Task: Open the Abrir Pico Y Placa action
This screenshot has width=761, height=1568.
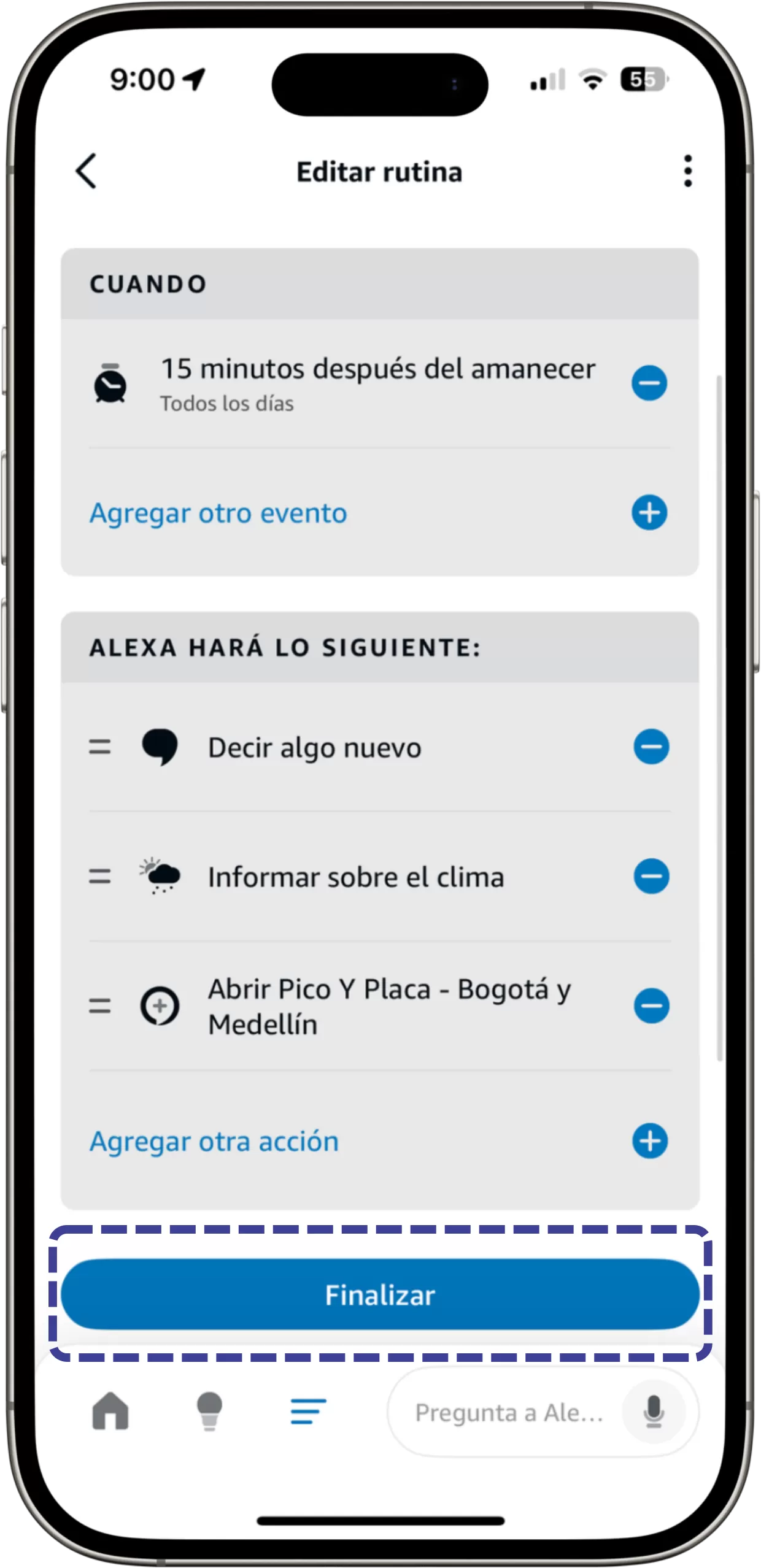Action: (389, 1006)
